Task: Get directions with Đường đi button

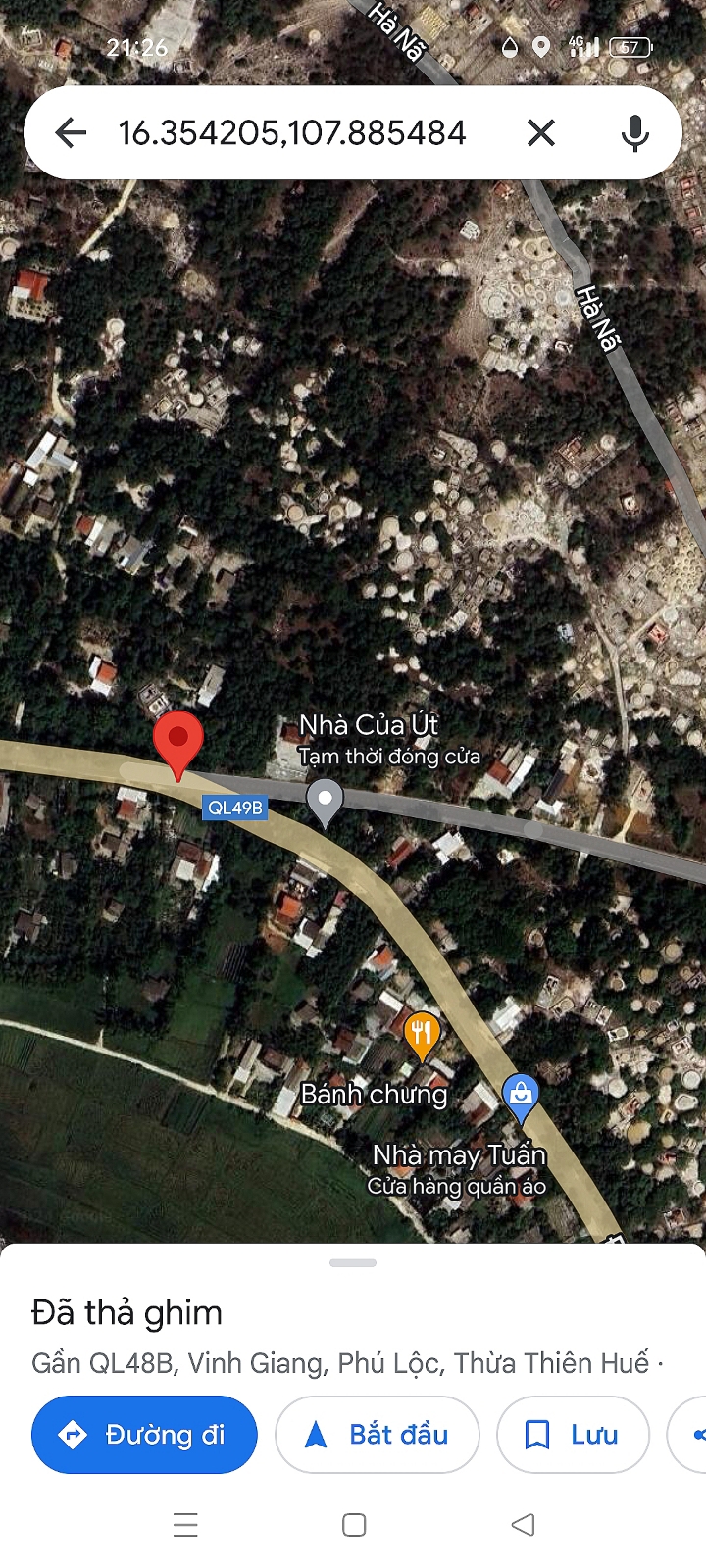Action: tap(144, 1435)
